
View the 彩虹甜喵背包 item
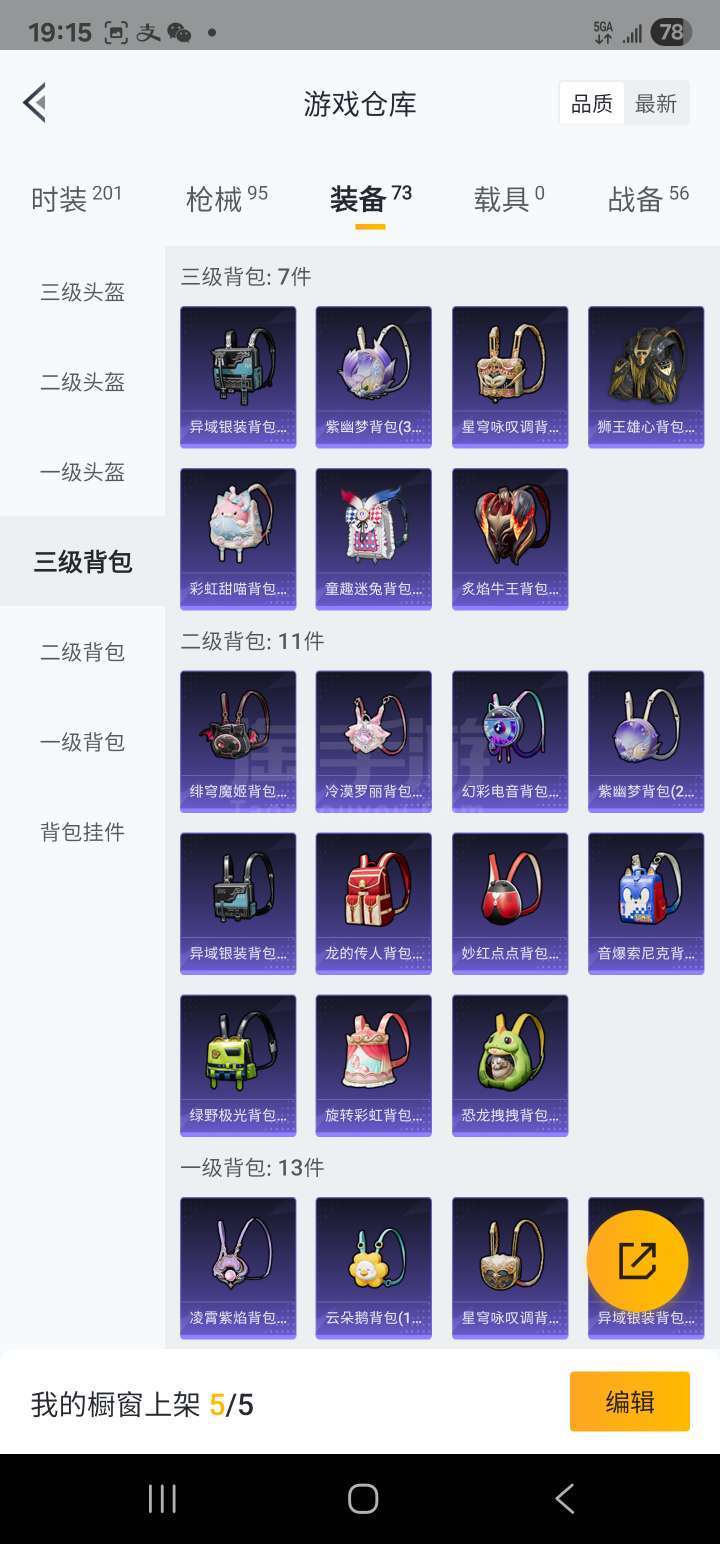(x=238, y=539)
